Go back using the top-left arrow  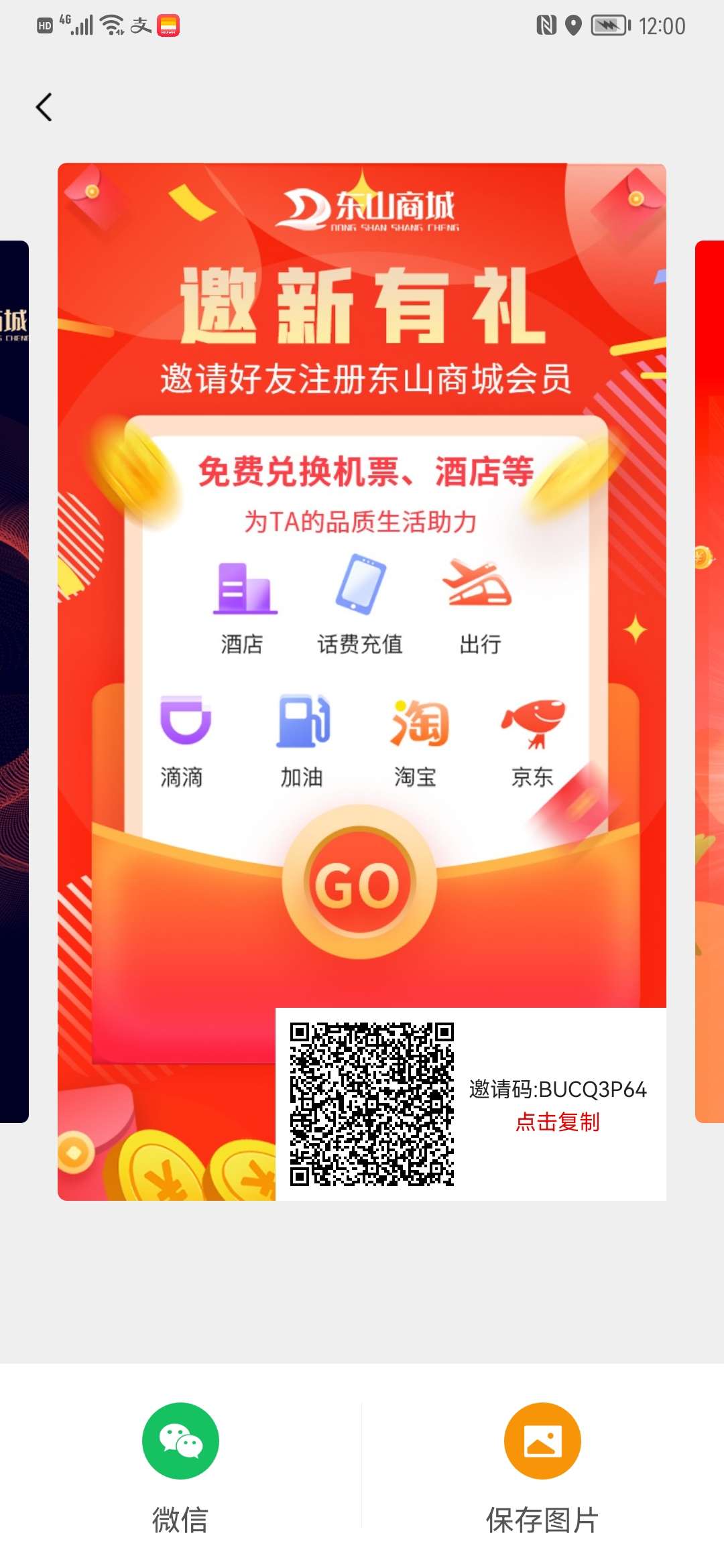(44, 107)
